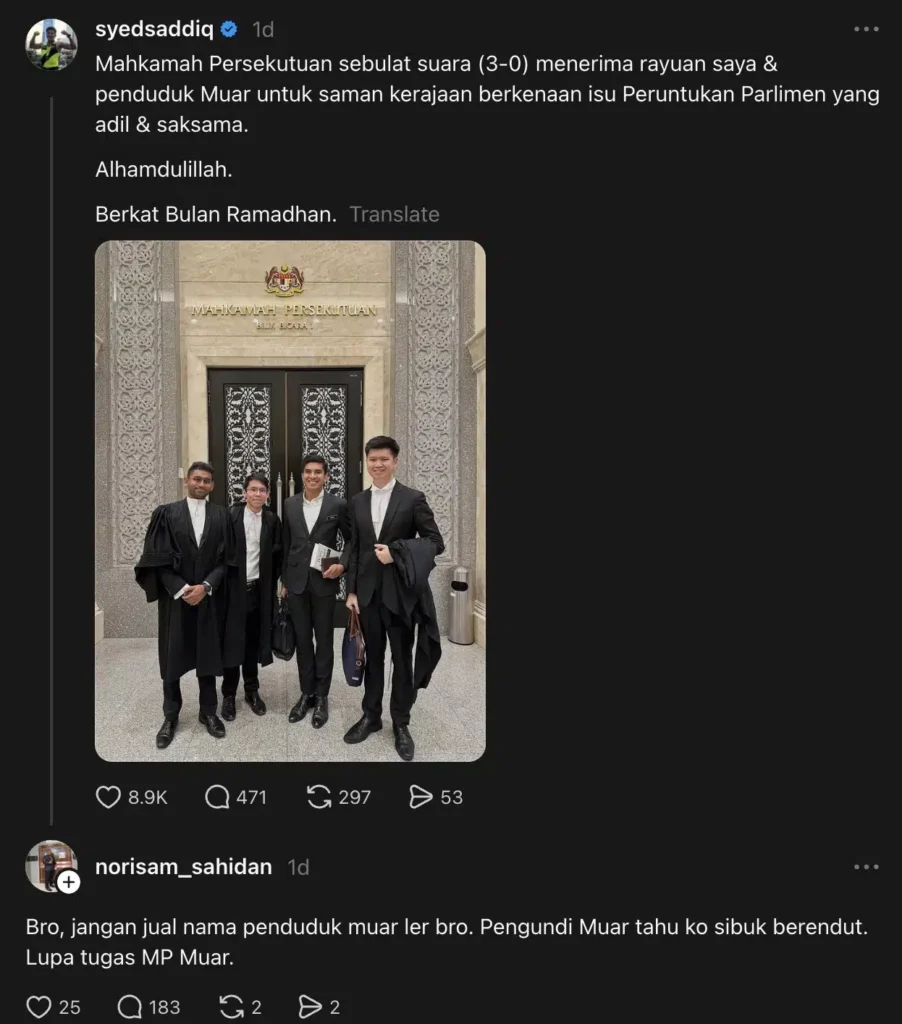Repost syedsaddiq's post
The width and height of the screenshot is (902, 1024).
point(319,797)
